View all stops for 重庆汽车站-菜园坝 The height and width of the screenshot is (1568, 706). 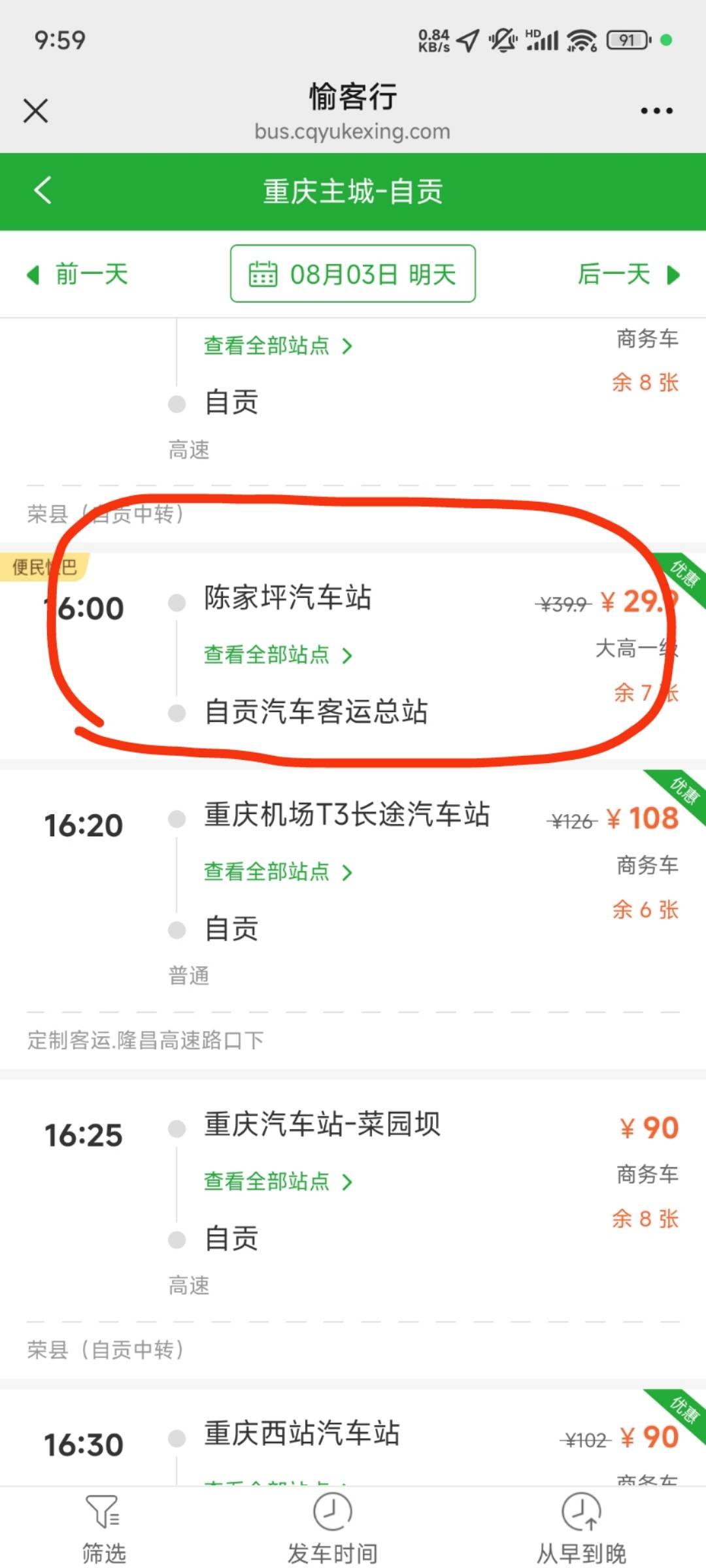278,1181
